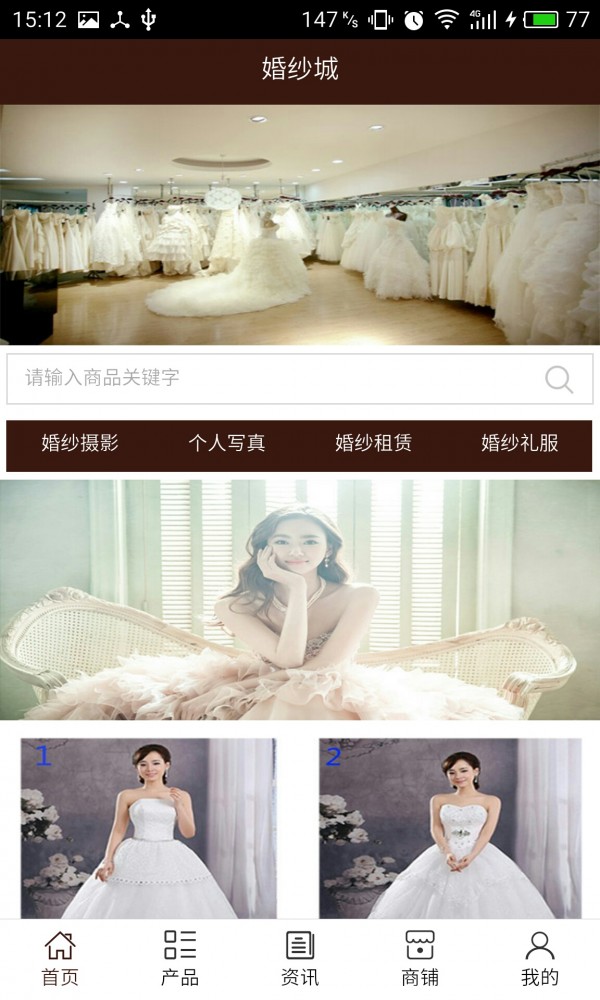Open the 我的 profile tab

(540, 958)
